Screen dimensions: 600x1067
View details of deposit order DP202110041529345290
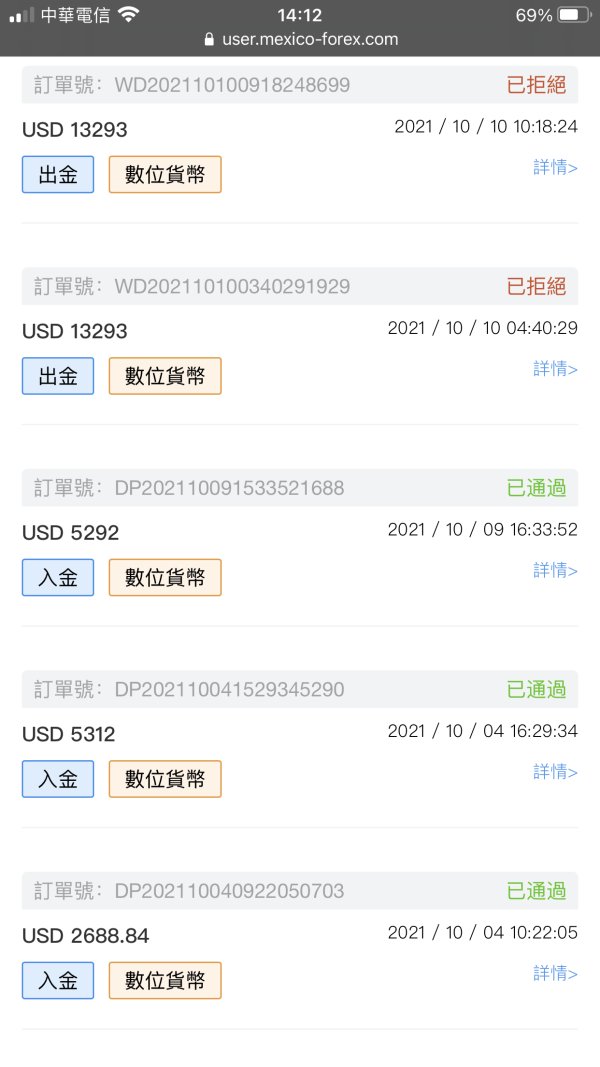coord(555,772)
